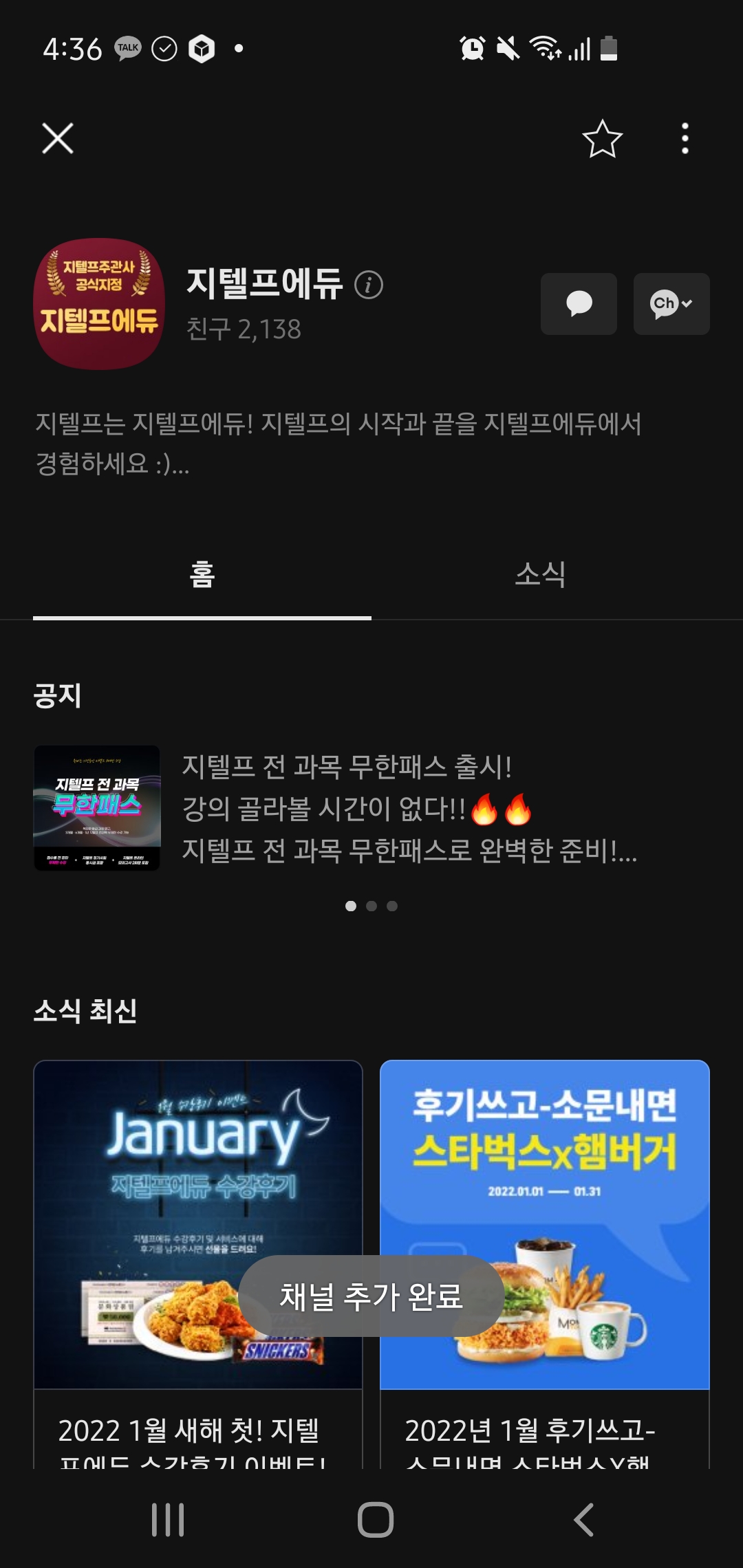Add channel to favorites with star
The image size is (743, 1568).
[x=602, y=139]
